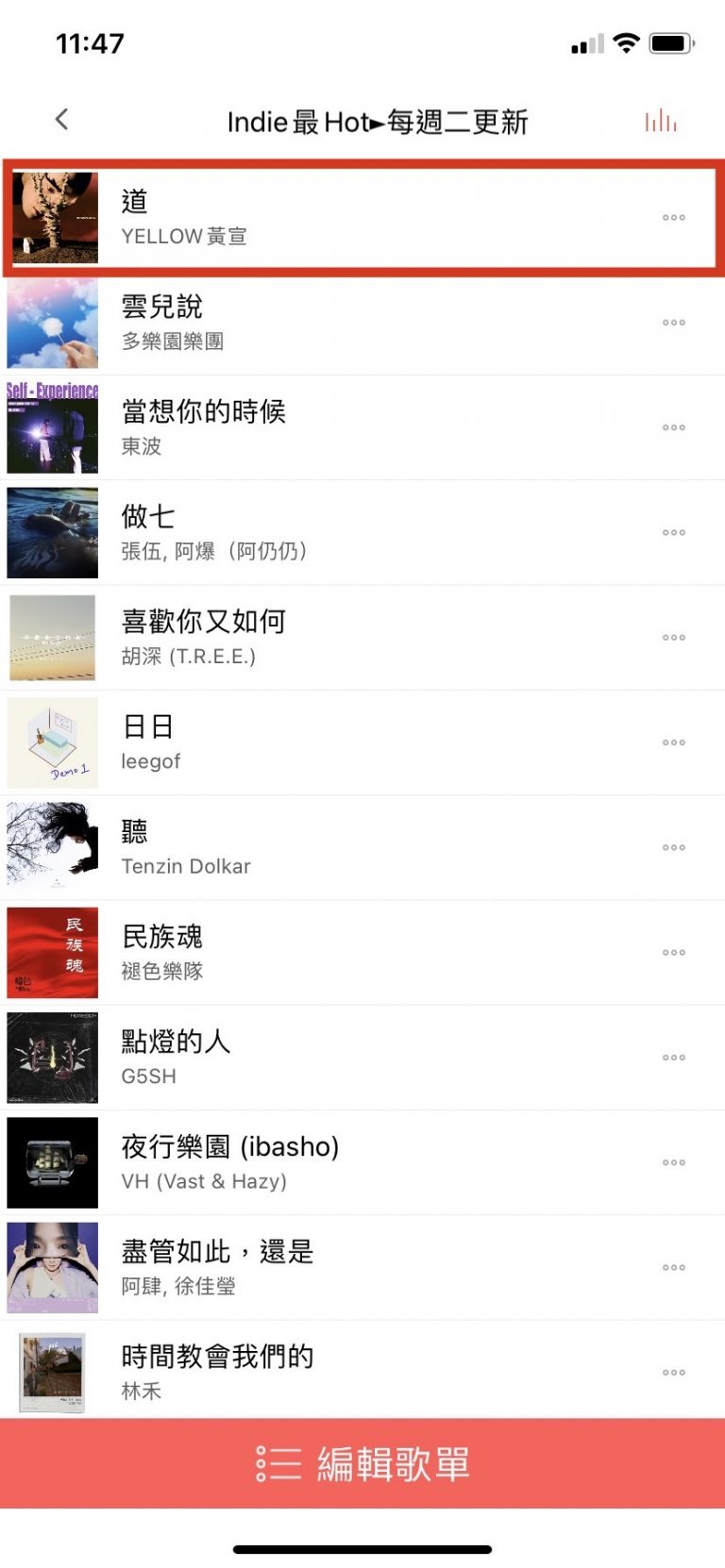Screen dimensions: 725x1568
Task: Open the now-playing equalizer icon
Action: pos(661,121)
